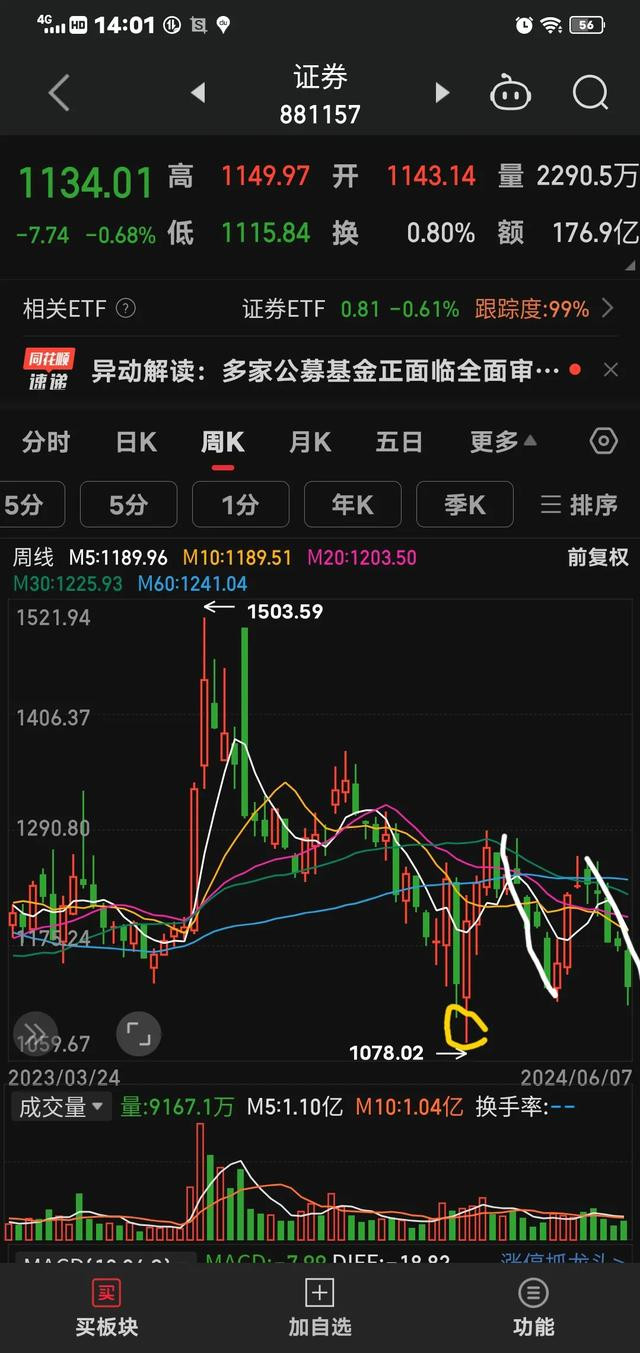The height and width of the screenshot is (1353, 640).
Task: Go back with the top-left arrow
Action: 59,94
